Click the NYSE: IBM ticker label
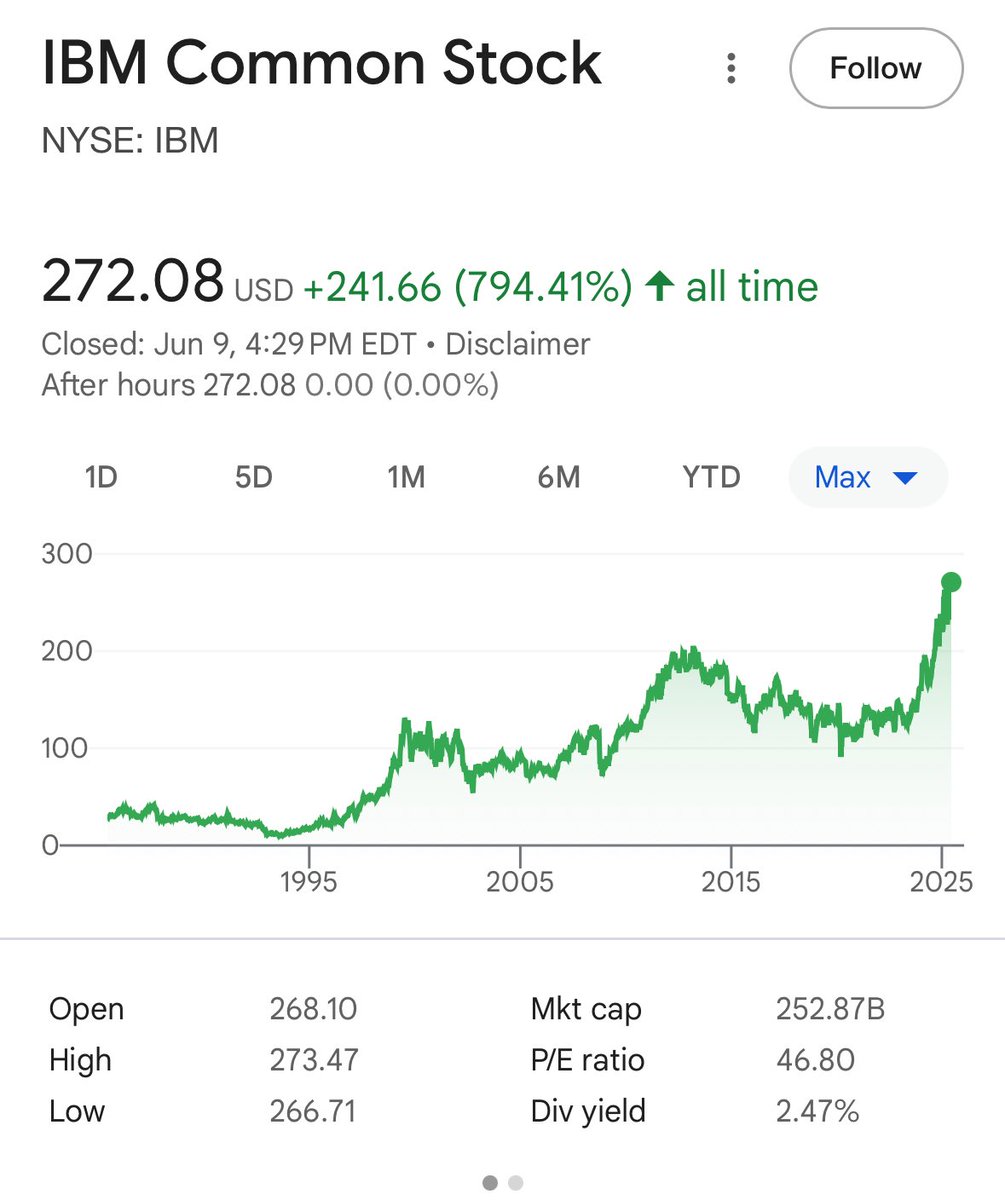 click(130, 140)
